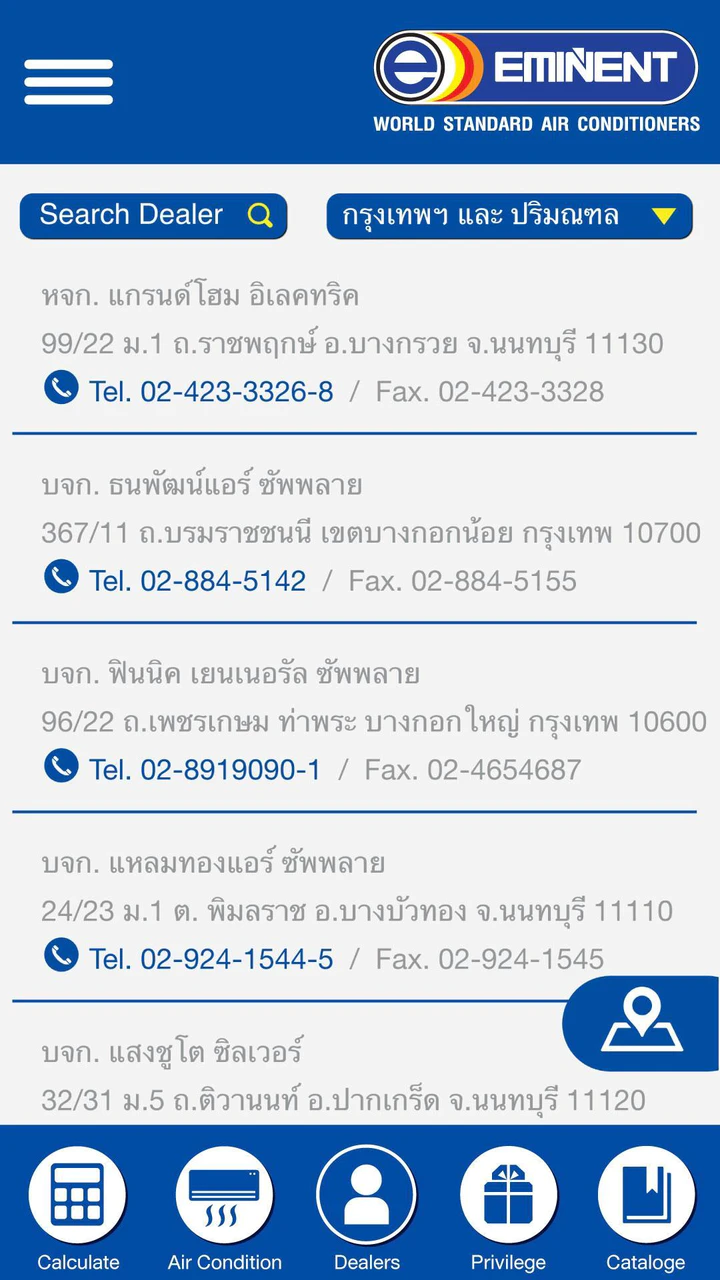Viewport: 720px width, 1280px height.
Task: Tap the Search Dealer button
Action: pos(153,215)
